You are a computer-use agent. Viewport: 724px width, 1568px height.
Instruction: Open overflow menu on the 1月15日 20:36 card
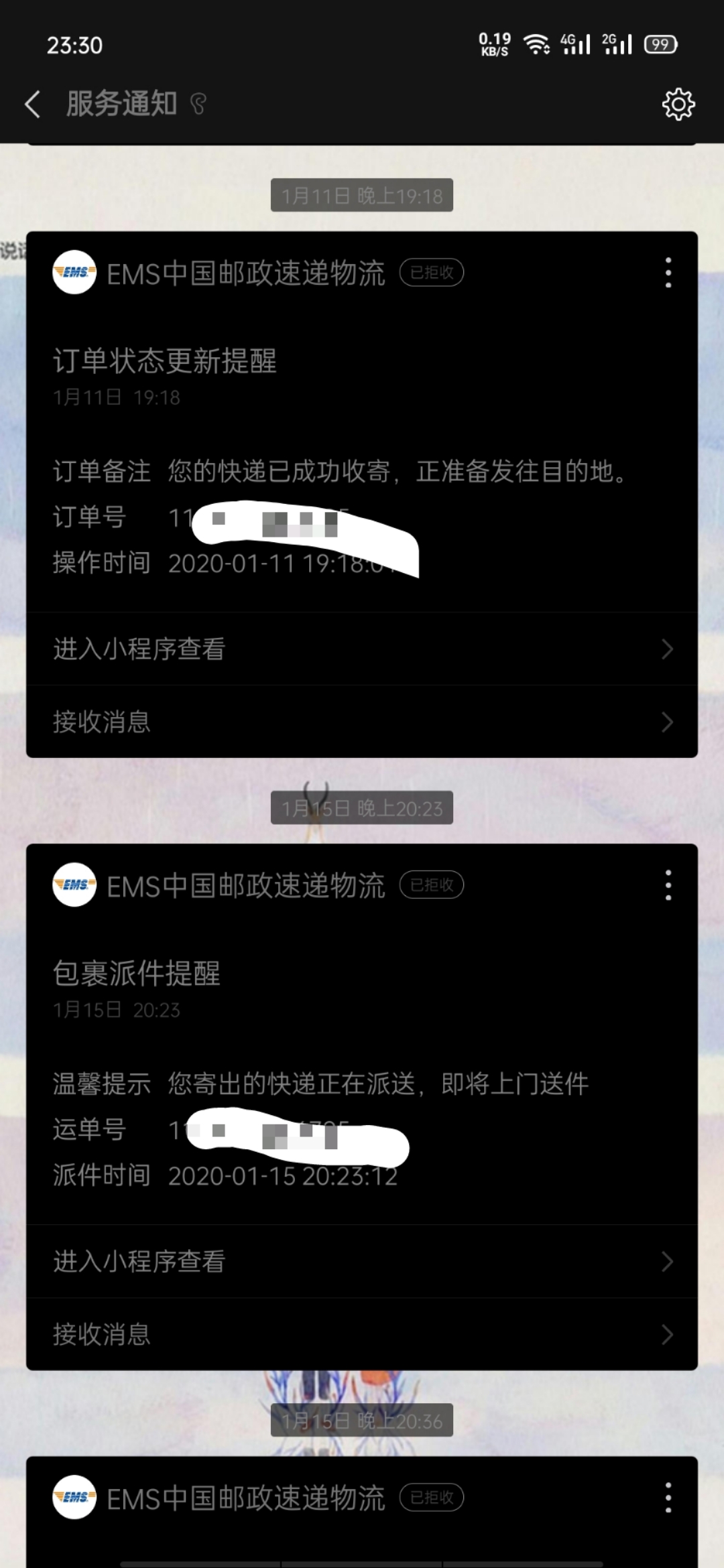click(668, 1498)
